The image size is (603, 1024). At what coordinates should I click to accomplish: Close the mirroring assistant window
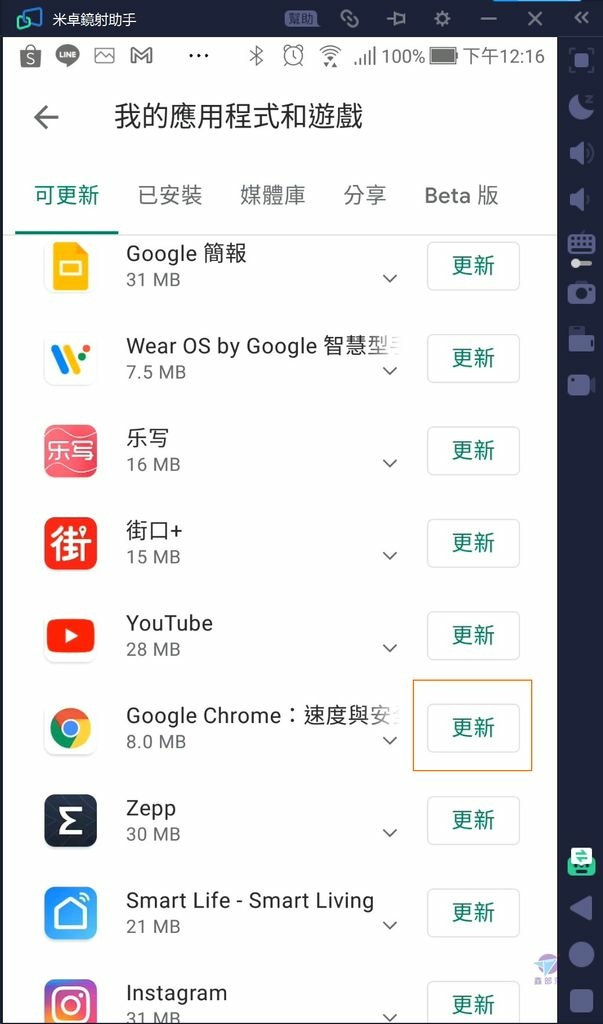[535, 18]
